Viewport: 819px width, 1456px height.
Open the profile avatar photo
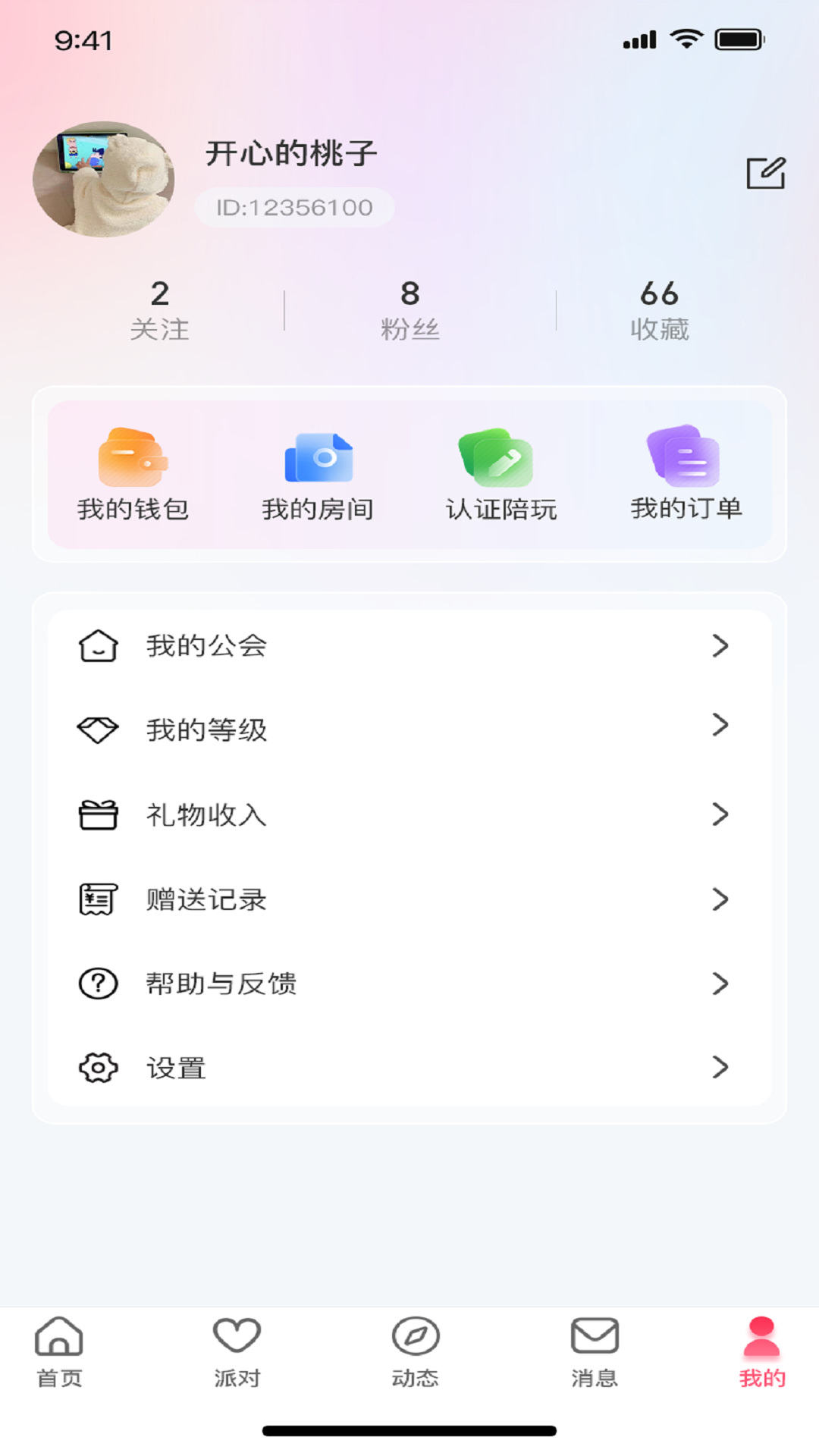(x=104, y=180)
